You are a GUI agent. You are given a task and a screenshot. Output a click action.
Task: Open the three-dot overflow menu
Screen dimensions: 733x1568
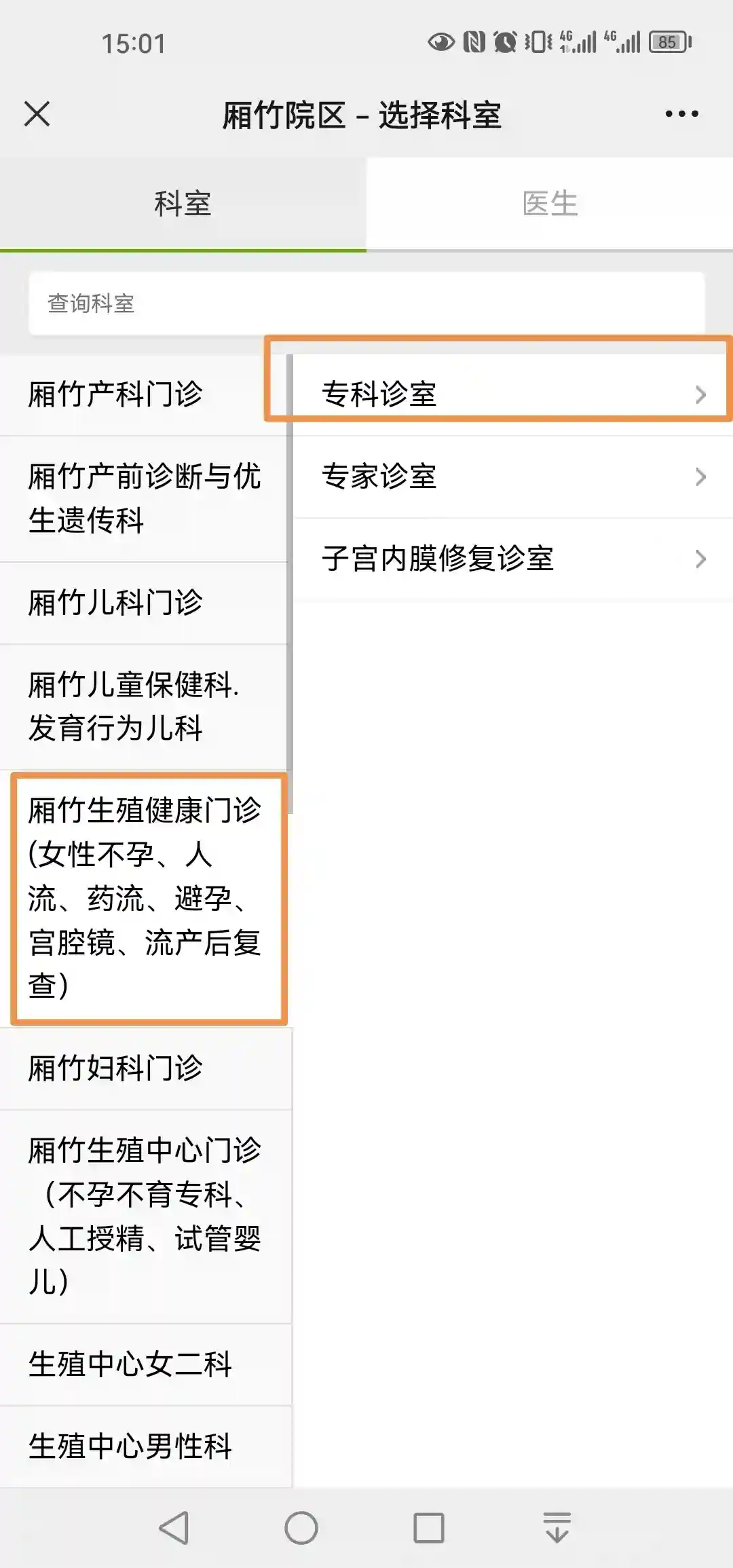pos(681,114)
